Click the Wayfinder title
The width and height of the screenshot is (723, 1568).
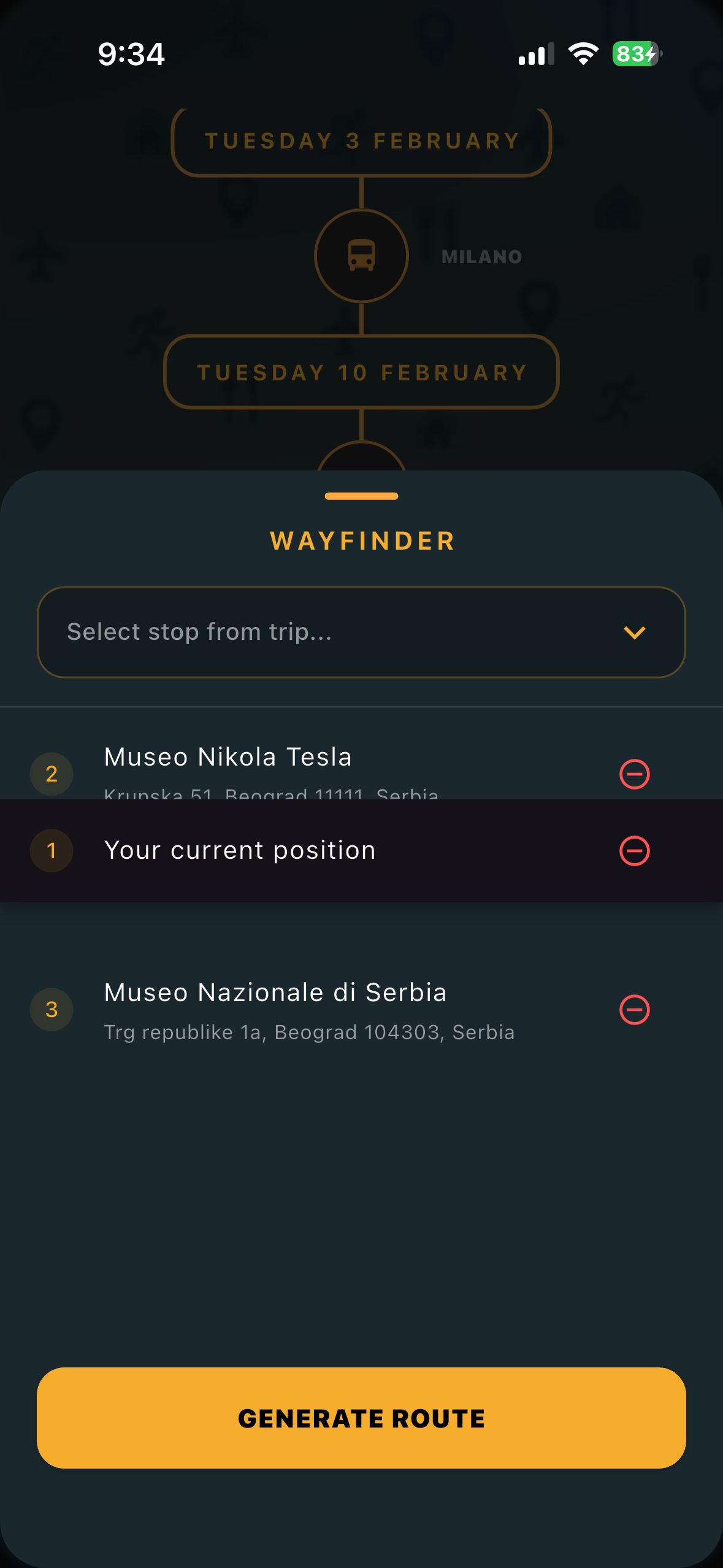(x=361, y=540)
